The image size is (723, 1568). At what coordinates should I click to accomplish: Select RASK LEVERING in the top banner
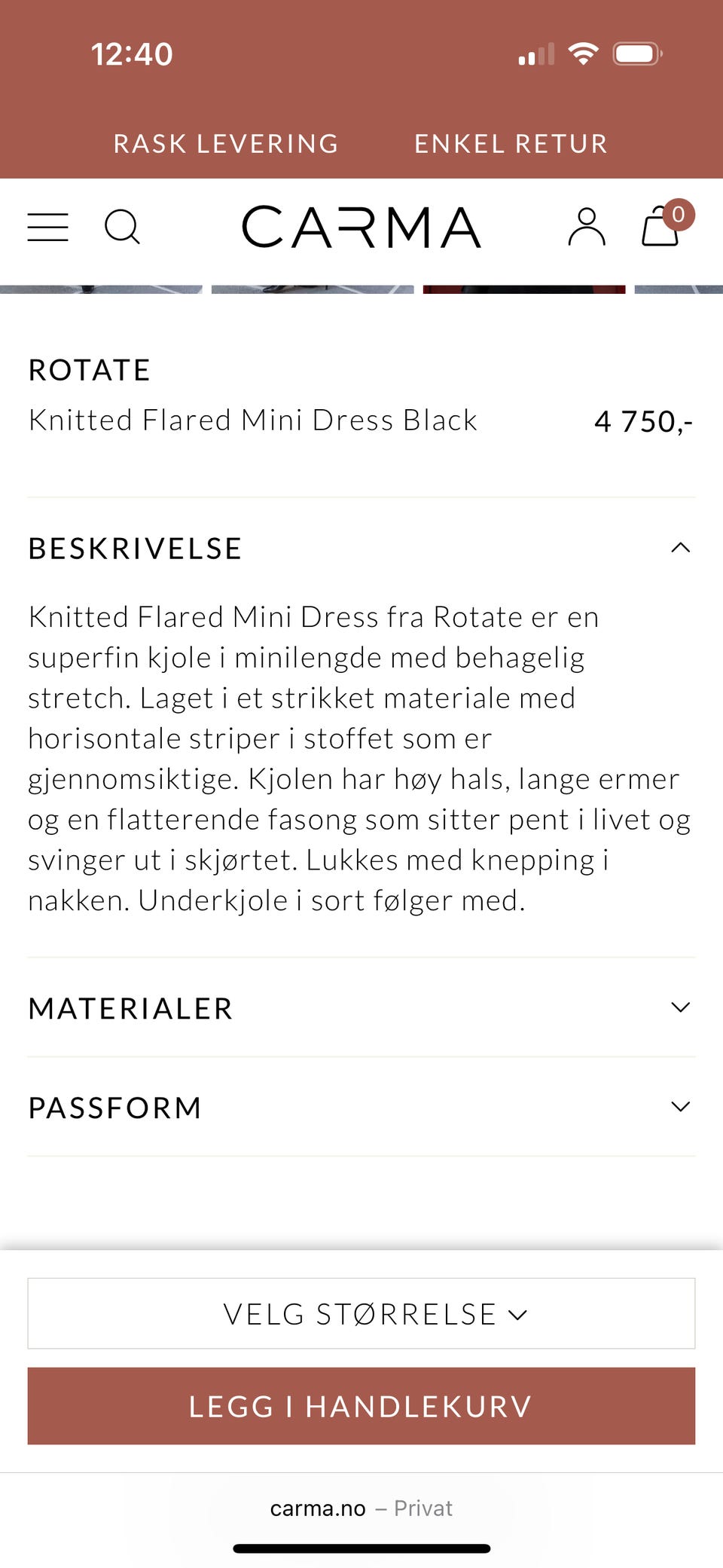point(225,143)
